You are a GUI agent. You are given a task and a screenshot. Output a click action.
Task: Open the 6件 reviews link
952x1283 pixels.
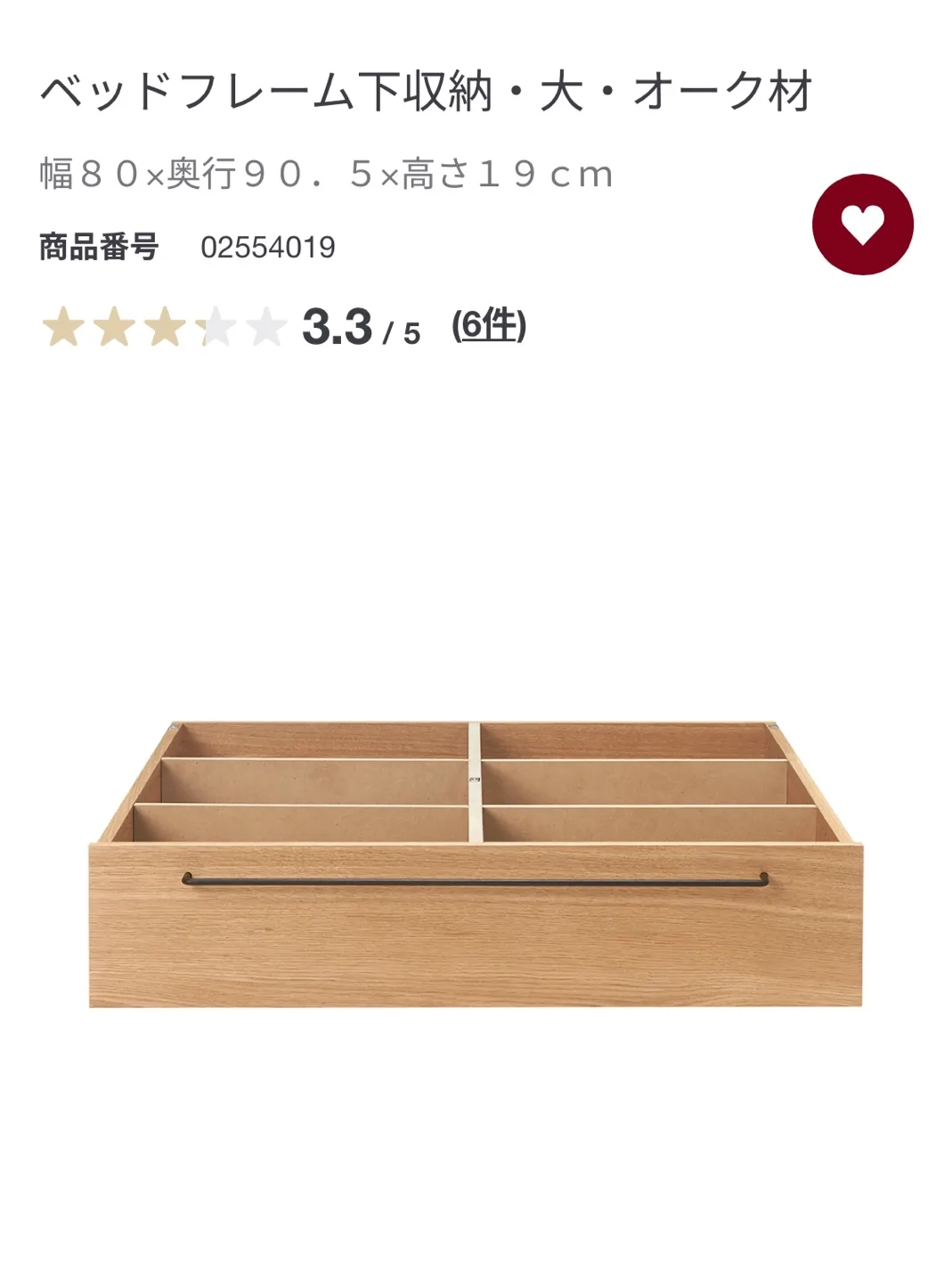[x=489, y=326]
